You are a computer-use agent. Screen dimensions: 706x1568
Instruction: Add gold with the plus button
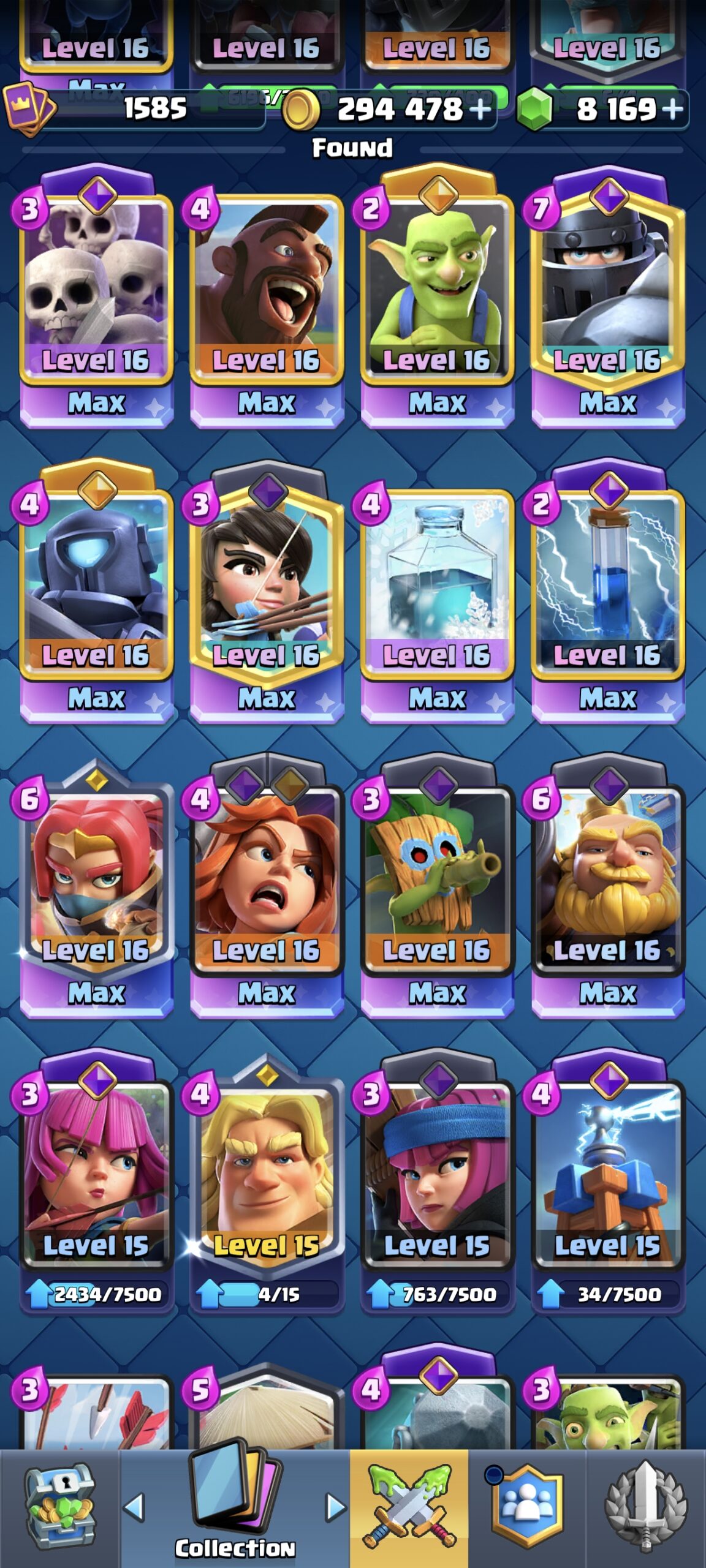point(480,110)
